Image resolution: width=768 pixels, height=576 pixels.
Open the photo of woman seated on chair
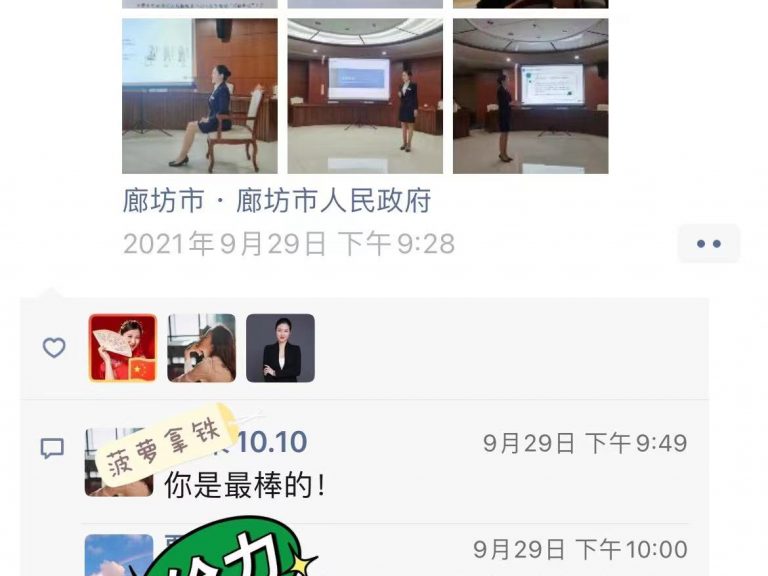(200, 96)
